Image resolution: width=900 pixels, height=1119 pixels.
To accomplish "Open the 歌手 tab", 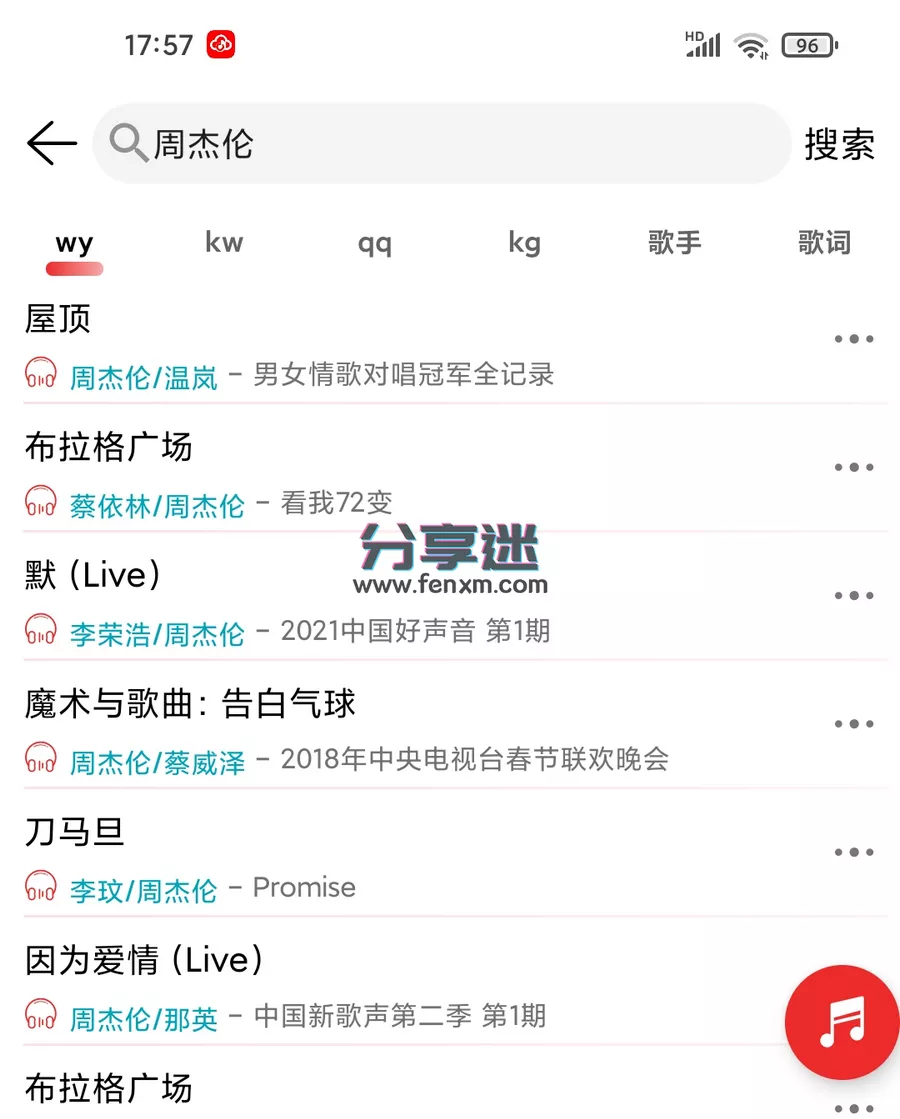I will pyautogui.click(x=674, y=242).
